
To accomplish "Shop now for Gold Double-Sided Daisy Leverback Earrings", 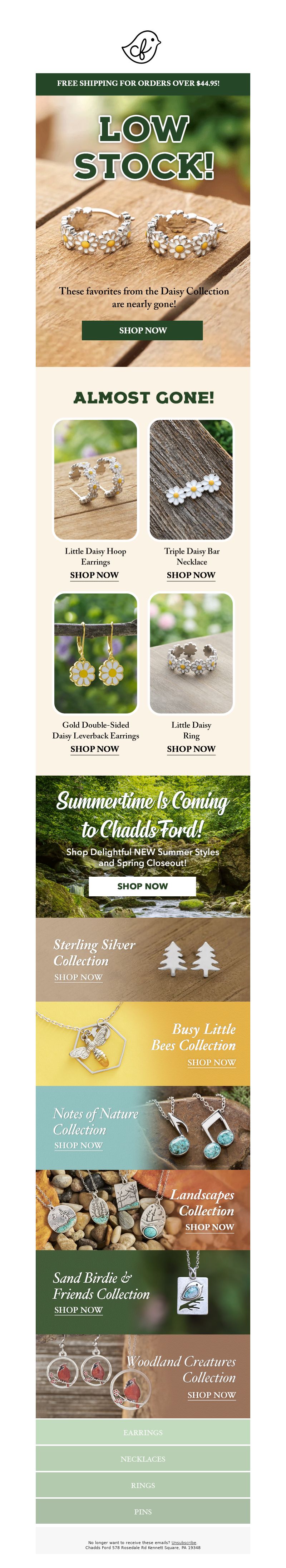I will click(x=94, y=749).
